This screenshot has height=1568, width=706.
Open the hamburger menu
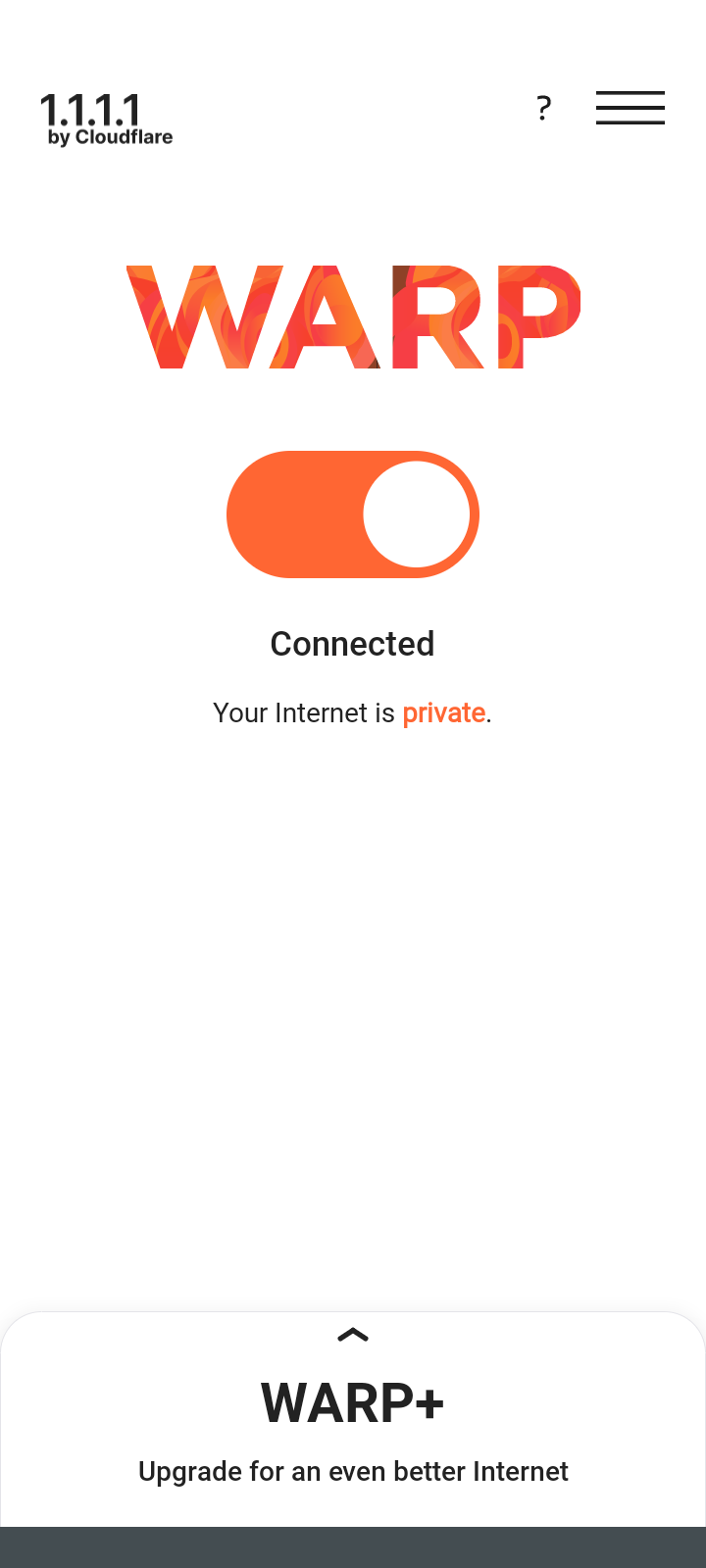click(x=630, y=108)
